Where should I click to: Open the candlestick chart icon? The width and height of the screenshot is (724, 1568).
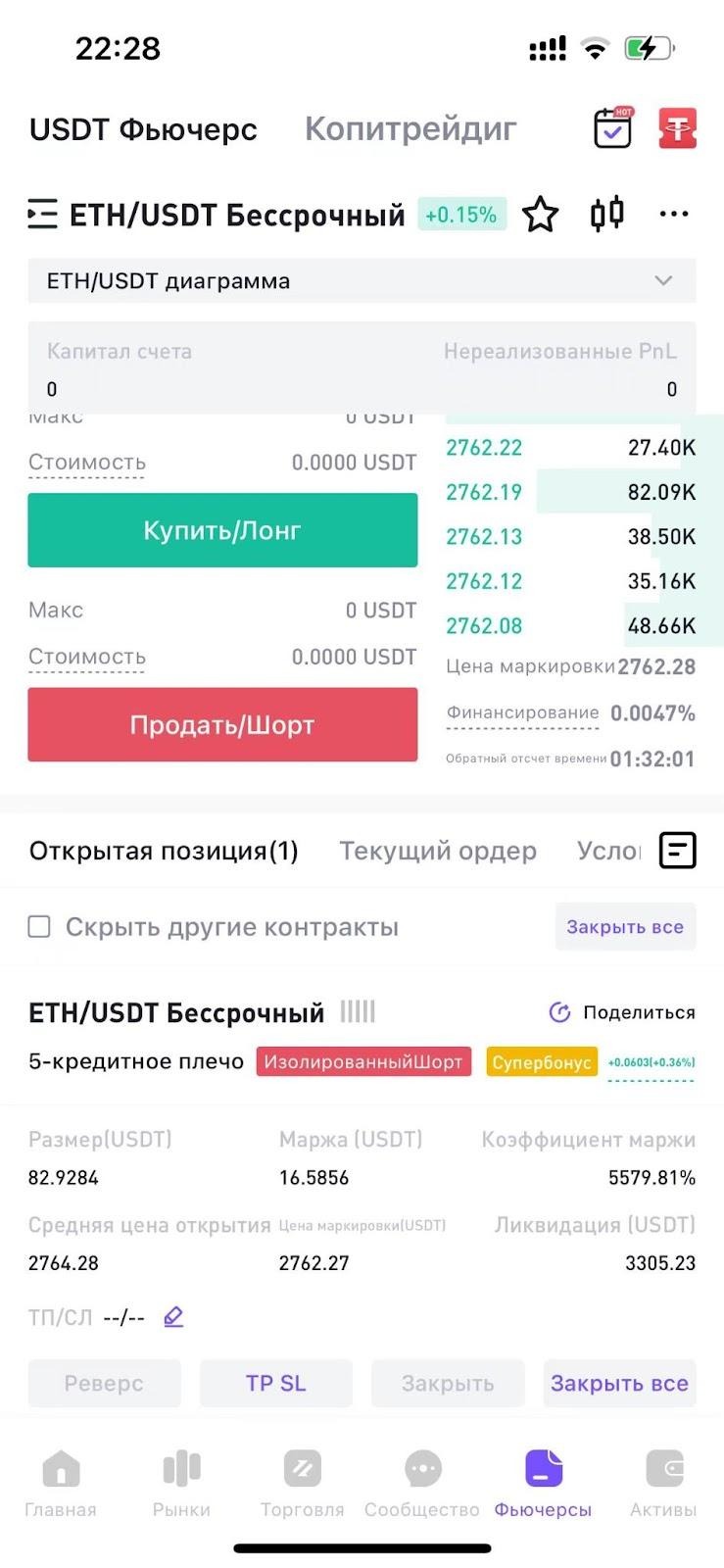coord(607,213)
